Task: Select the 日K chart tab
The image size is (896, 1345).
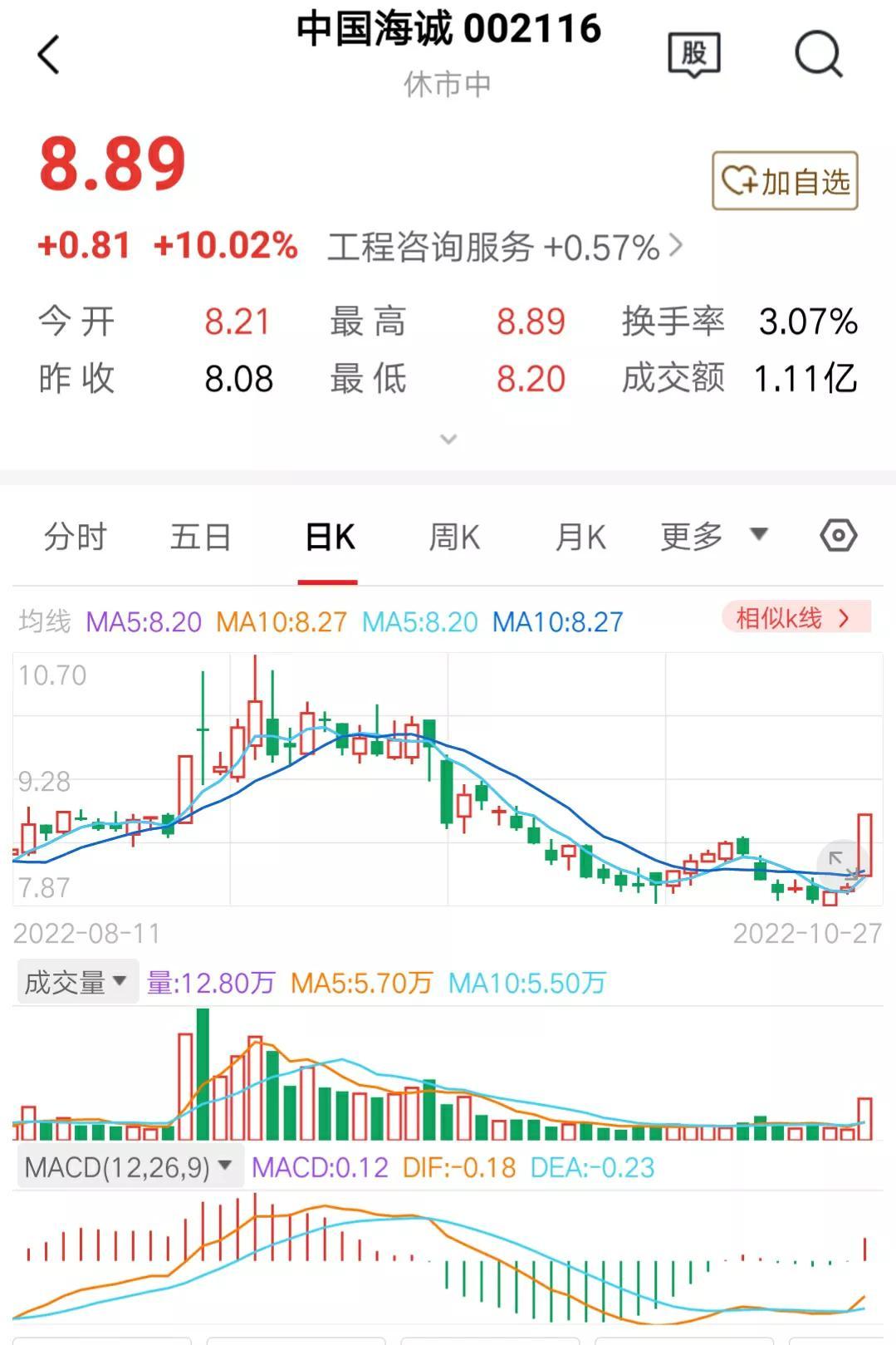Action: tap(329, 537)
